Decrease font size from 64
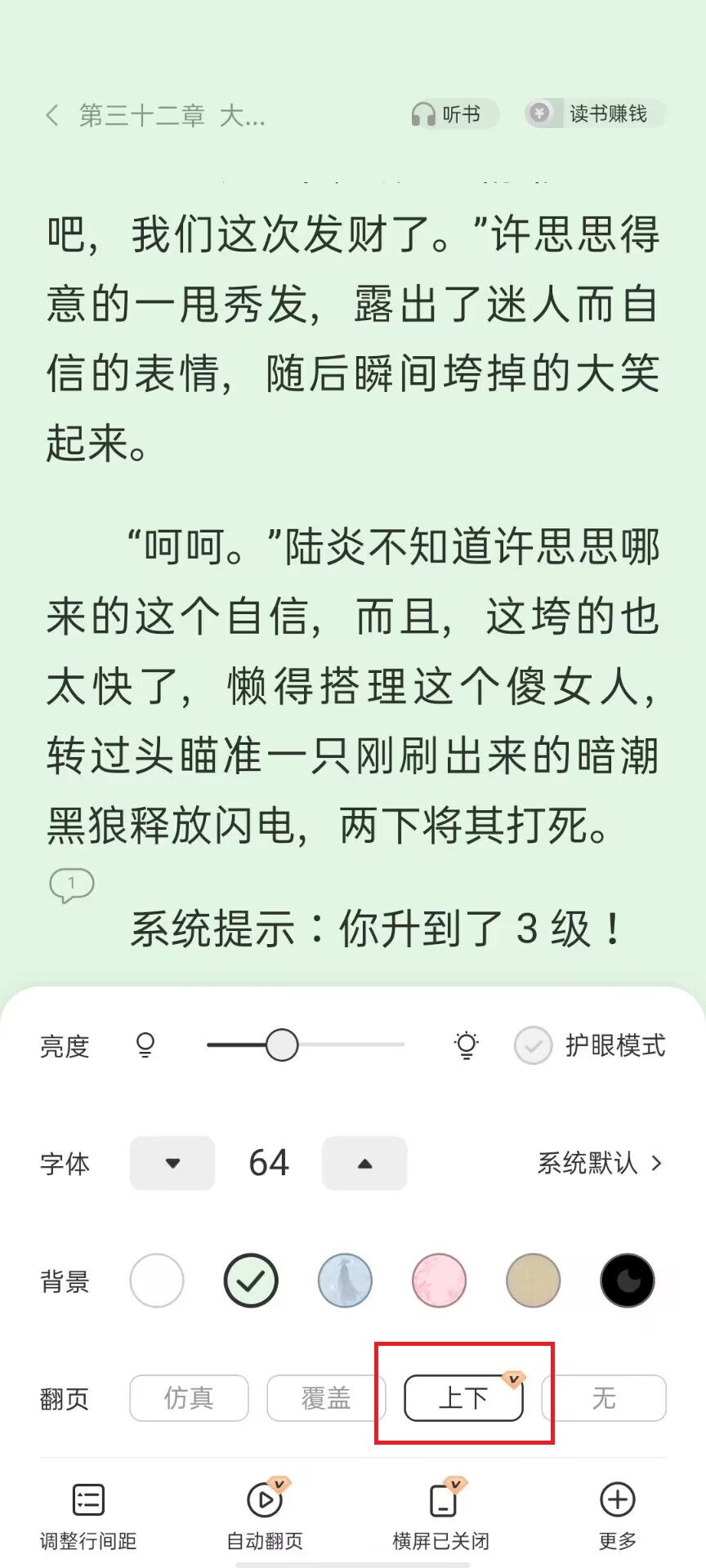Image resolution: width=706 pixels, height=1568 pixels. tap(172, 1163)
